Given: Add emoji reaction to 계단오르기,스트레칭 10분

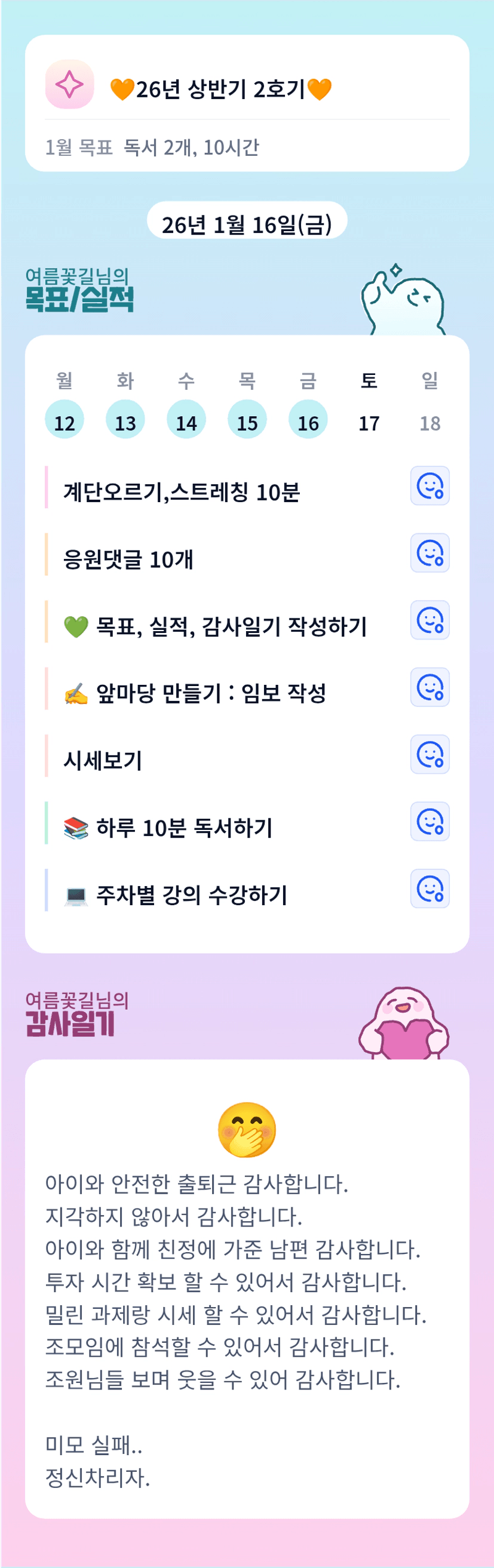Looking at the screenshot, I should 430,485.
